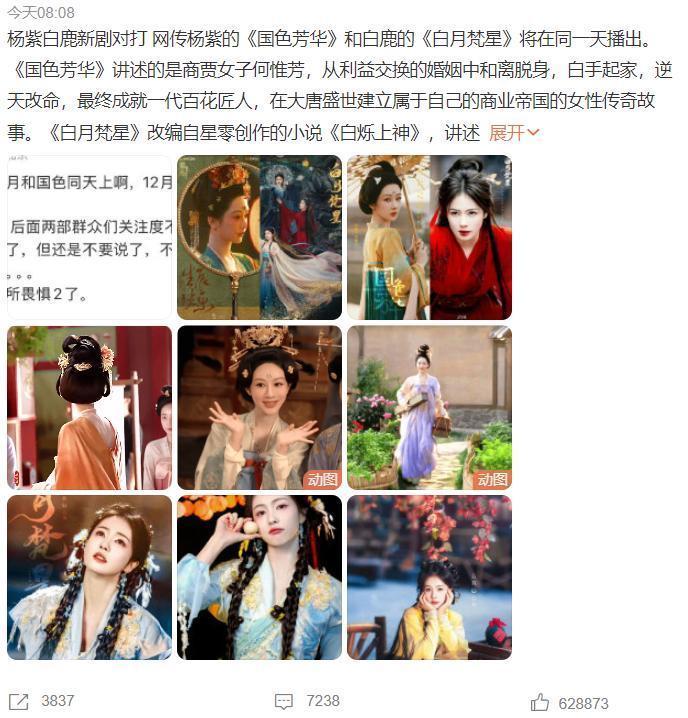Play the GIF of woman in purple dress
Viewport: 688px width, 718px height.
click(x=429, y=407)
